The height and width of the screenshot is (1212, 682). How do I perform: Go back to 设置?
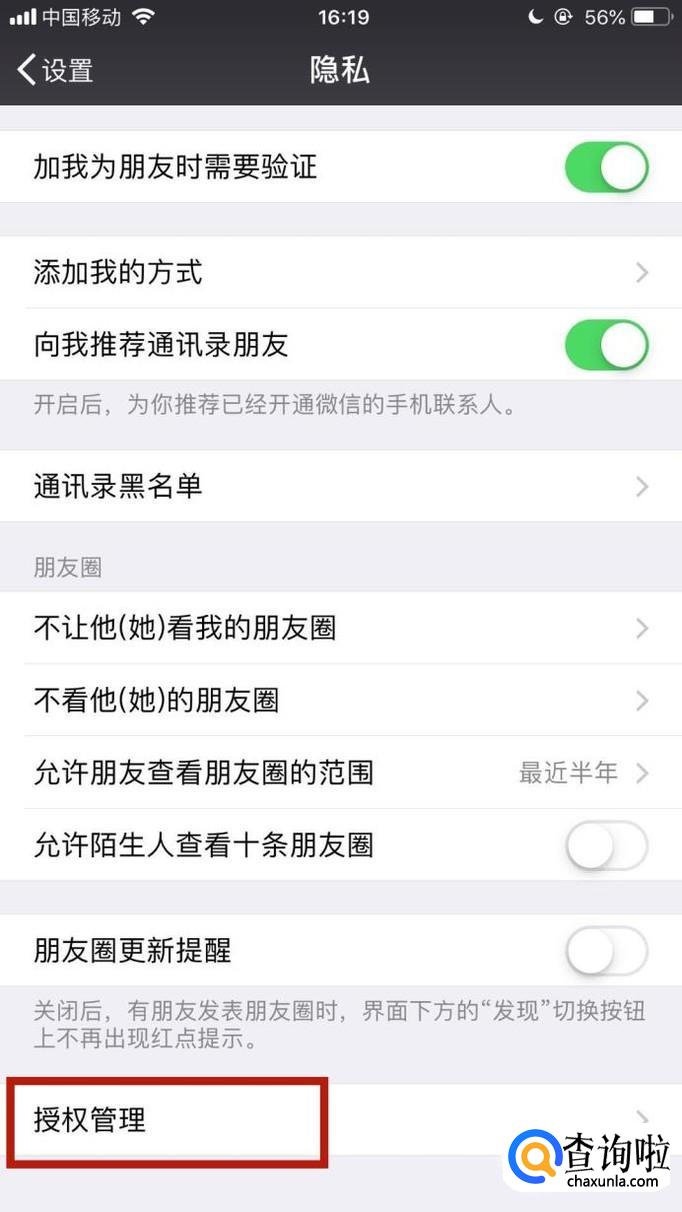point(56,70)
